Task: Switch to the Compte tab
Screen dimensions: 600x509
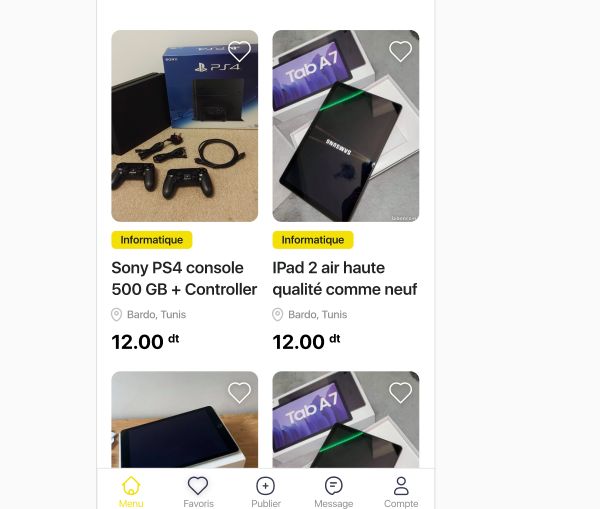Action: coord(401,491)
